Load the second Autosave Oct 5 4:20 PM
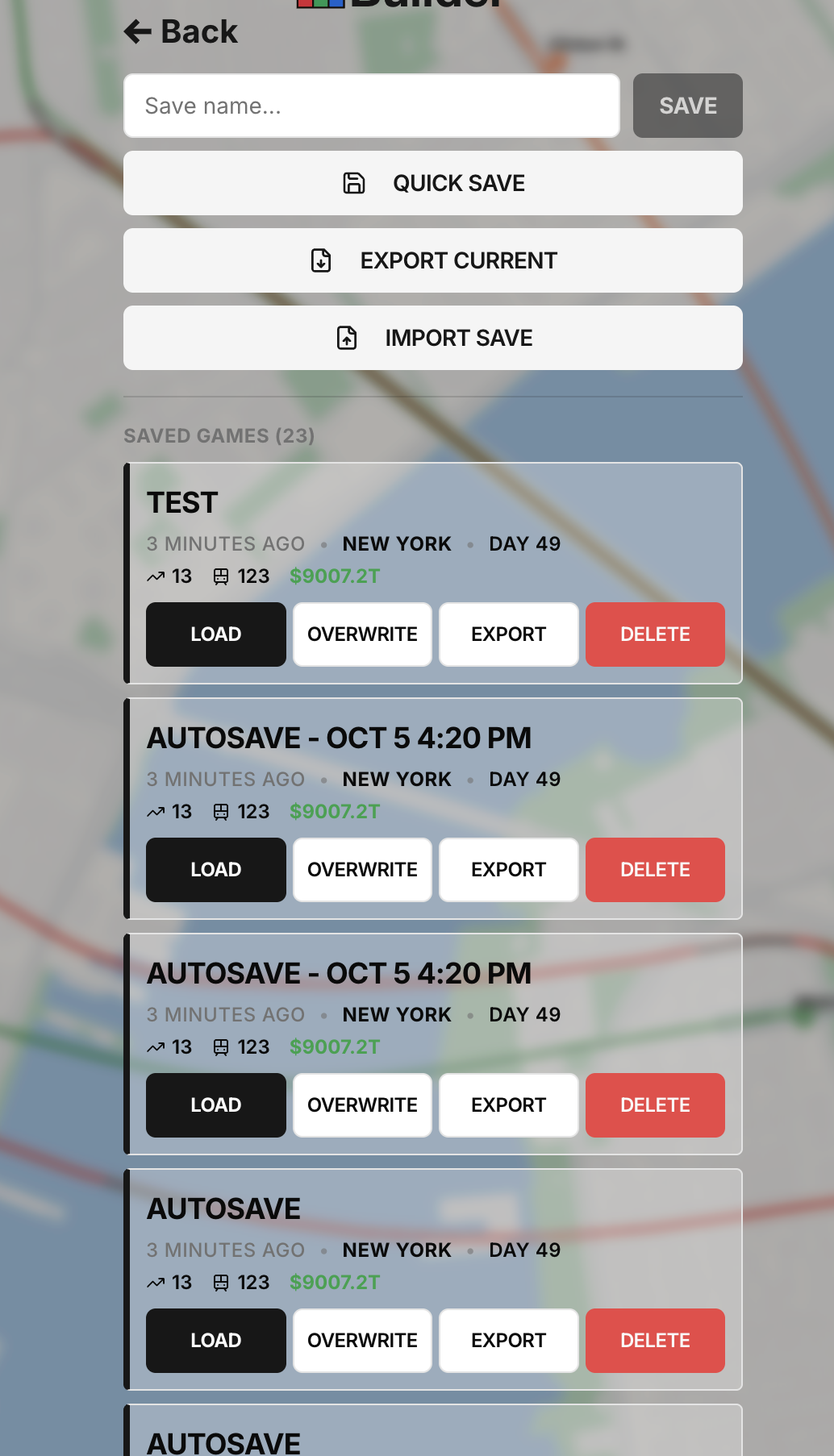 pyautogui.click(x=215, y=1105)
